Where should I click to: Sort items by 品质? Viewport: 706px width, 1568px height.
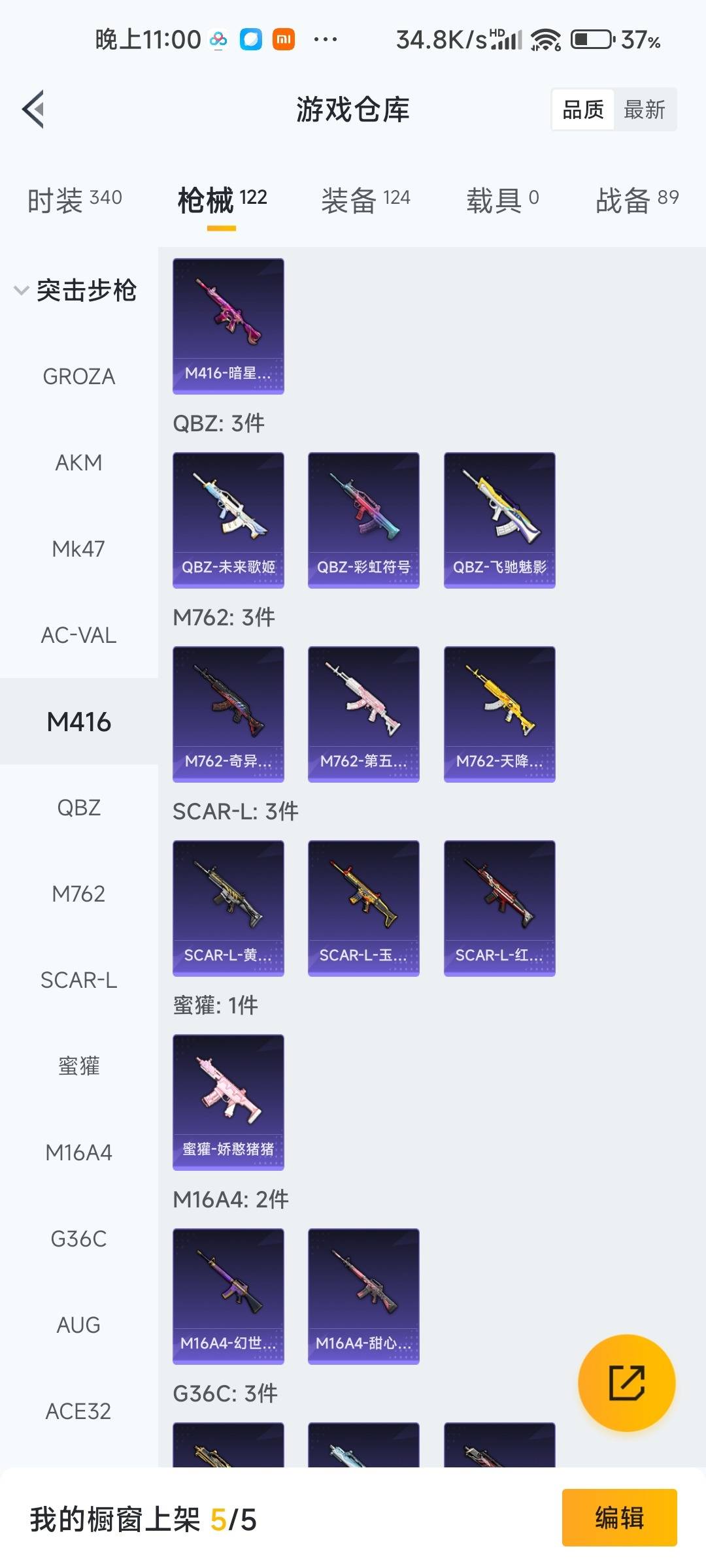pyautogui.click(x=583, y=110)
